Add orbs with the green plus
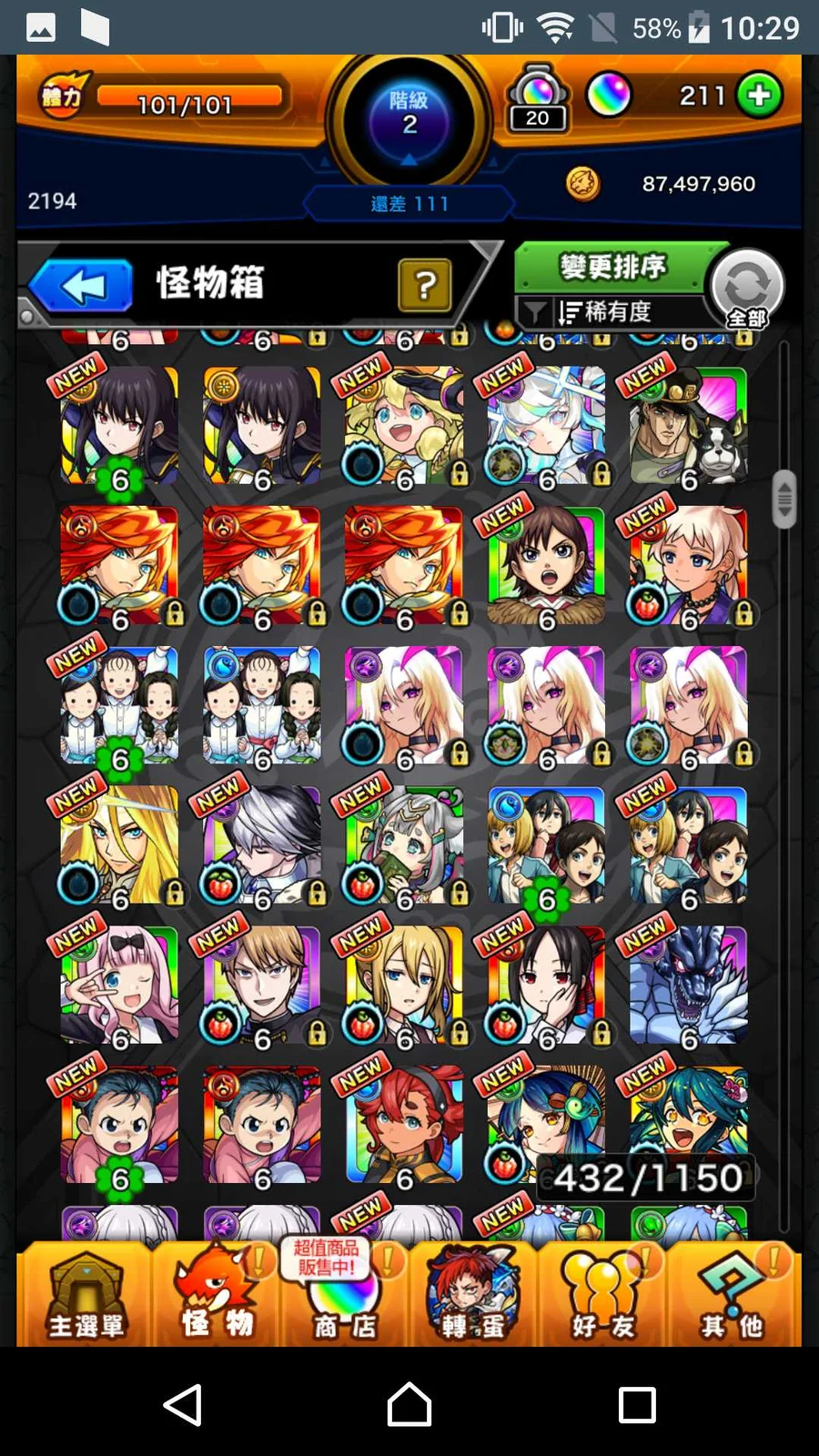 [x=759, y=95]
